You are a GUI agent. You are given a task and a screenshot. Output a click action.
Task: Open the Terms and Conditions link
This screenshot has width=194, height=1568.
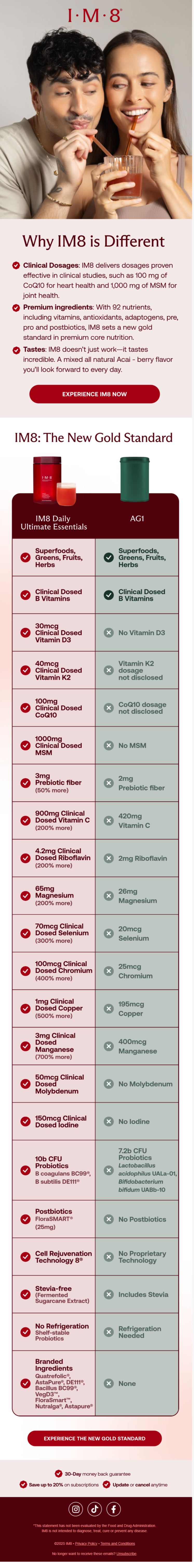pos(118,1543)
